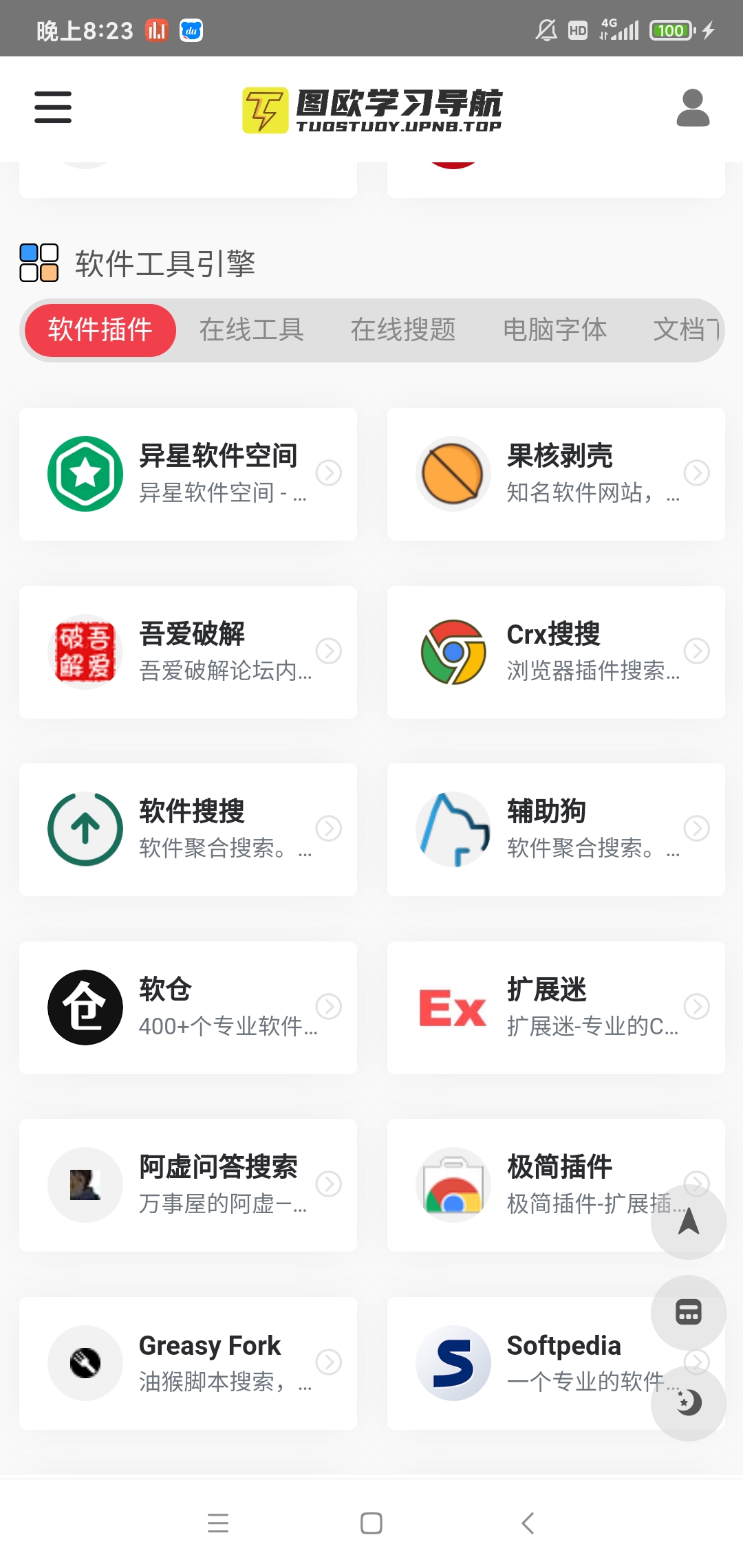Image resolution: width=743 pixels, height=1568 pixels.
Task: Open the 扩展迷 card
Action: 556,1008
